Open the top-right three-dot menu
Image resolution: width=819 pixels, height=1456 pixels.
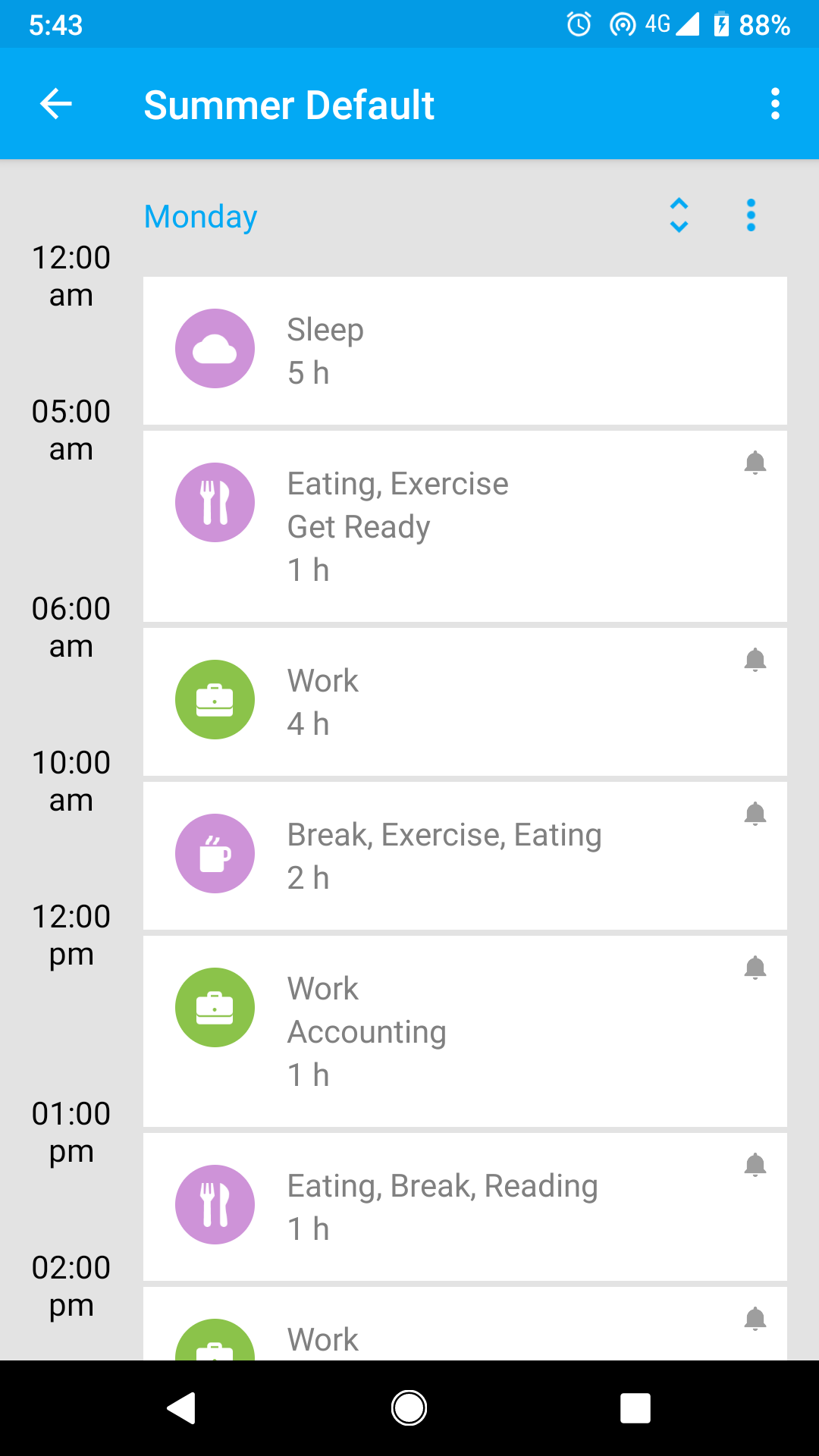(775, 104)
